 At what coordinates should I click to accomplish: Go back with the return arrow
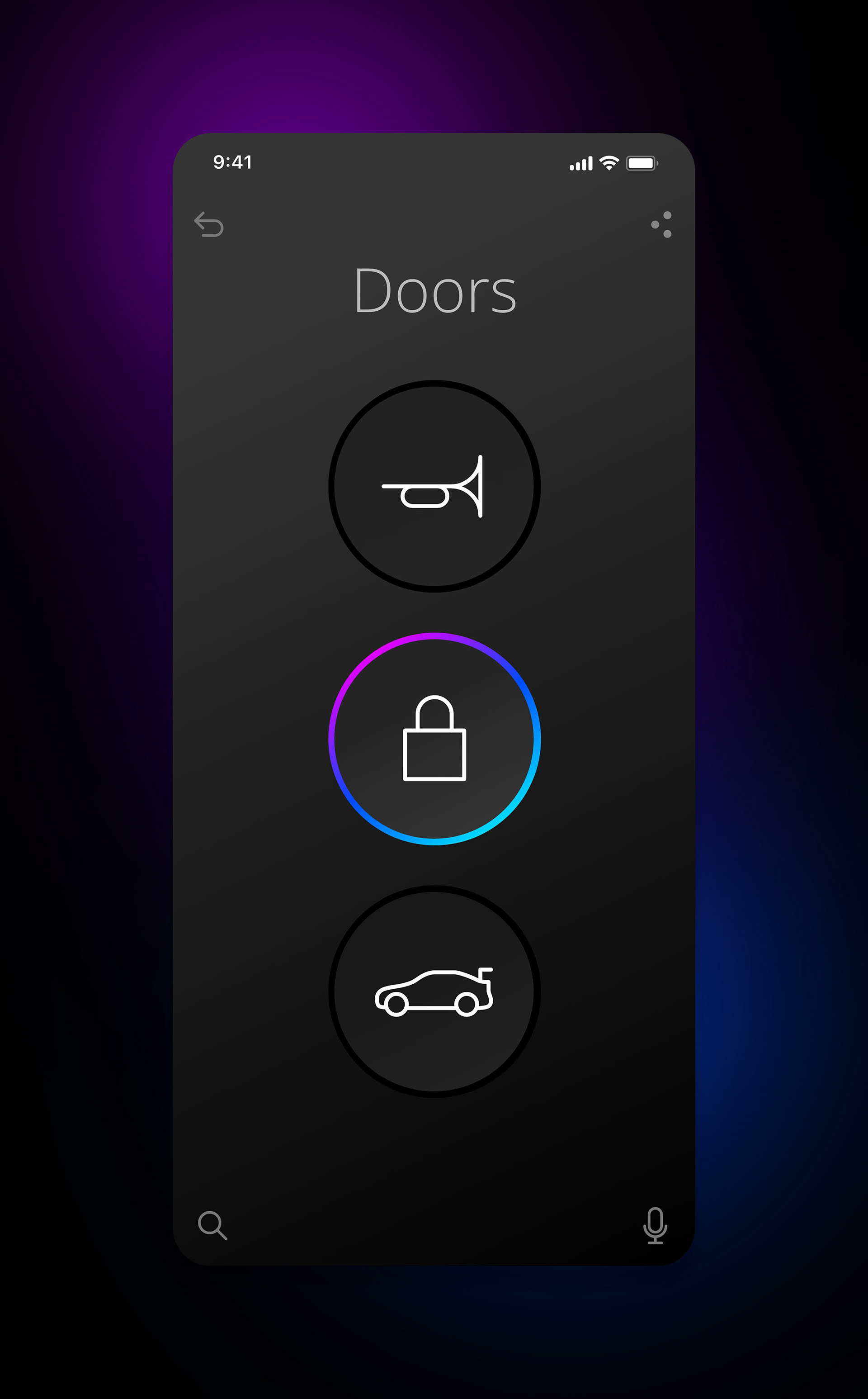click(209, 224)
